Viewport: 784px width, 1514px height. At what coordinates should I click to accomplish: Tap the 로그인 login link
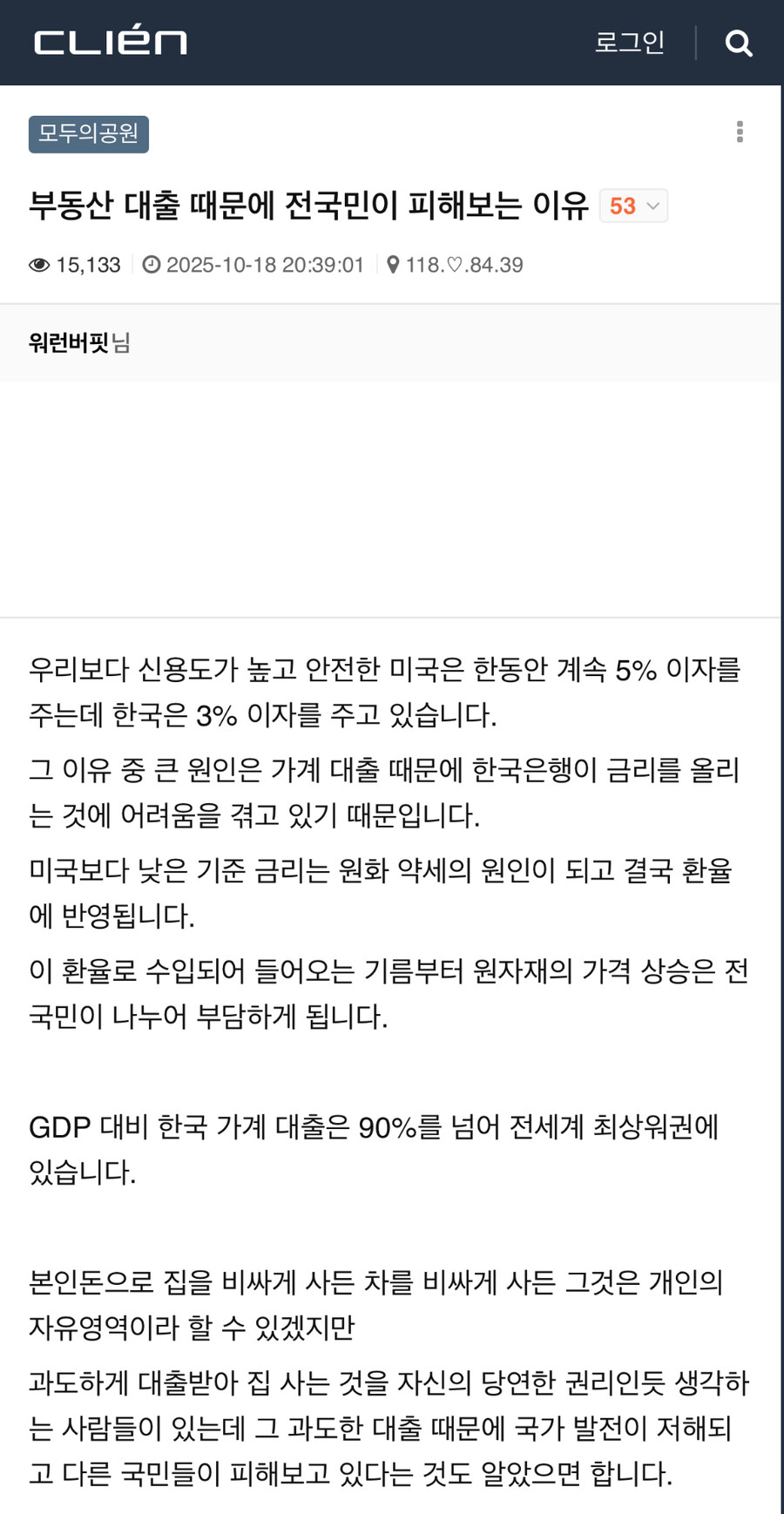tap(629, 43)
